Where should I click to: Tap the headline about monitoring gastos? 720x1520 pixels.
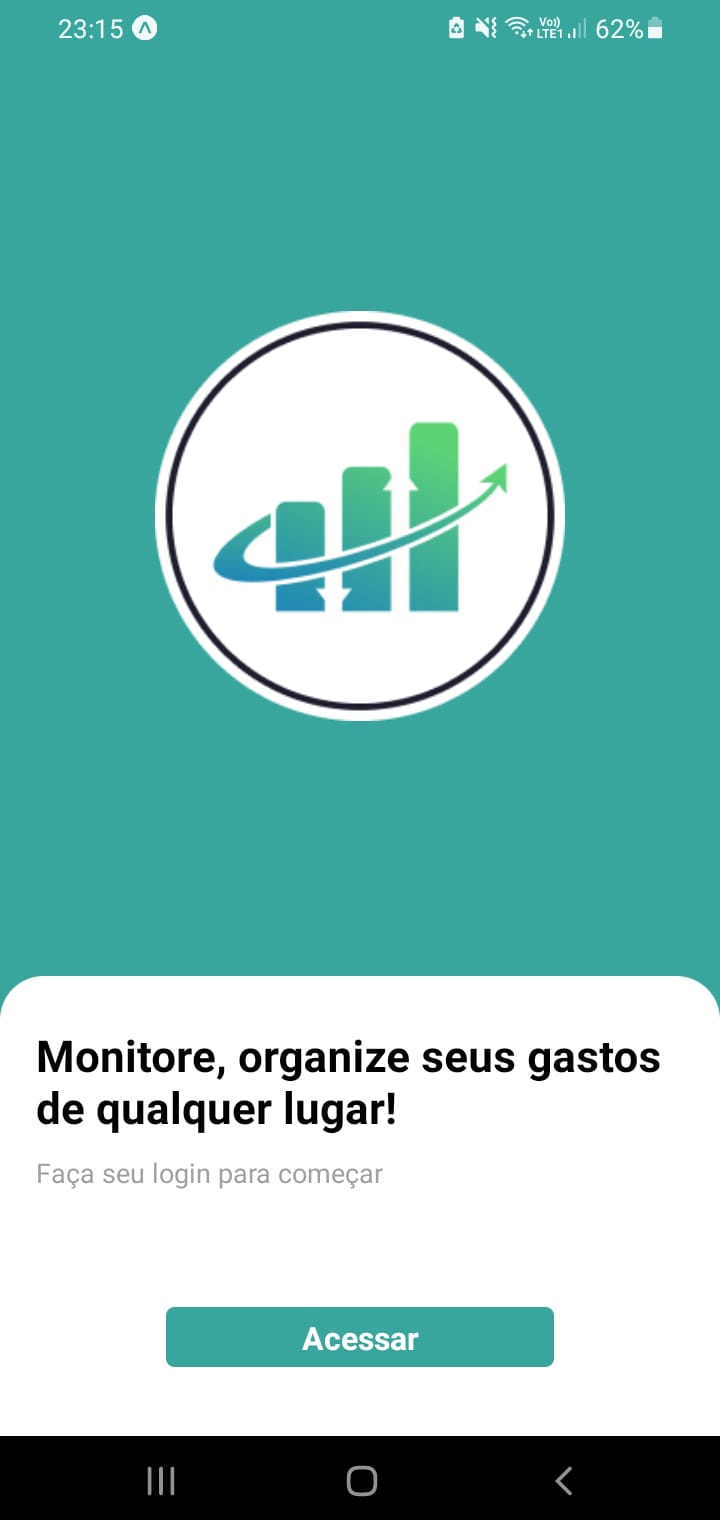[347, 1082]
